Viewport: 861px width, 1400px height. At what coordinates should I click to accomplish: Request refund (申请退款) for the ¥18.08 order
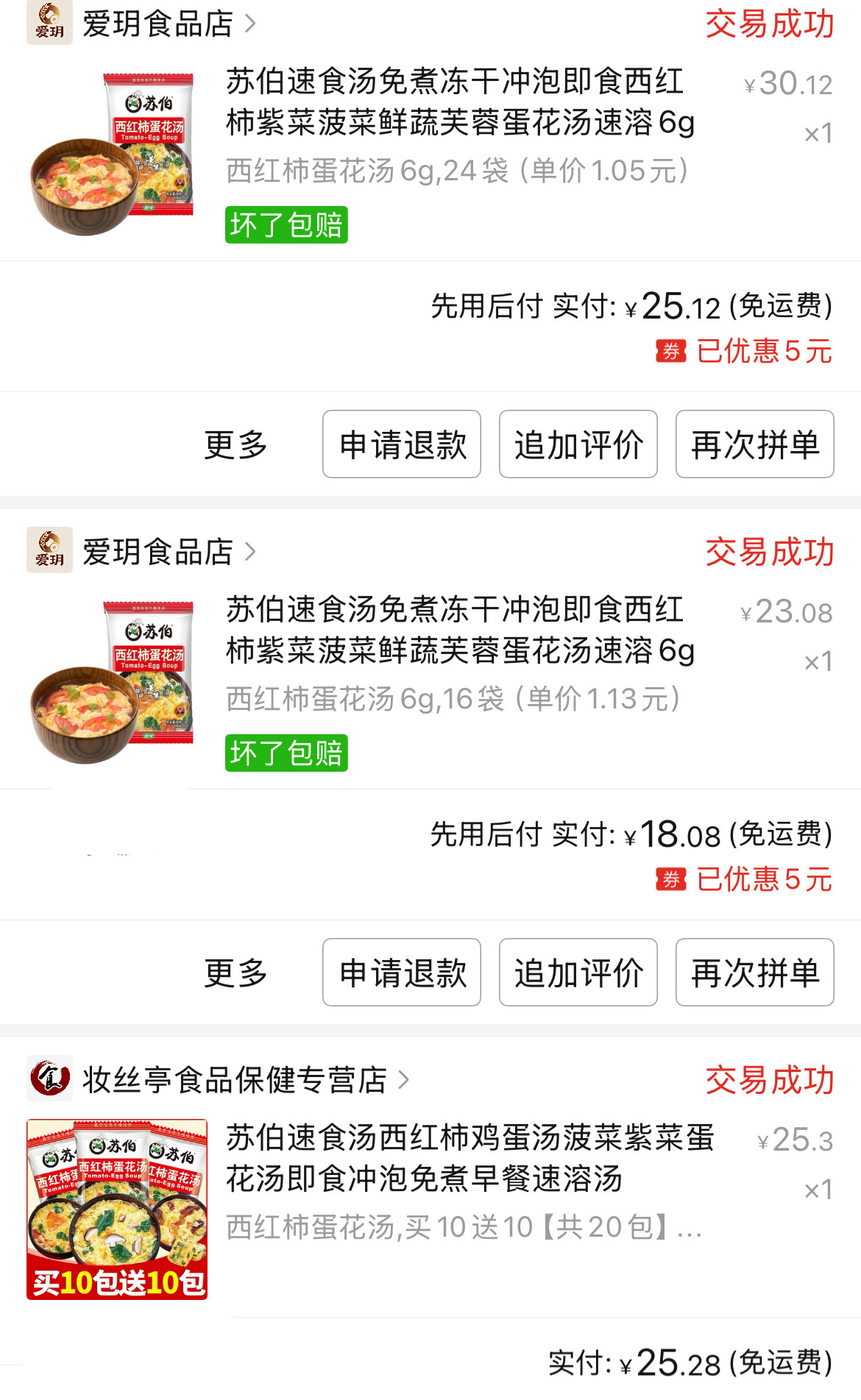[x=402, y=973]
